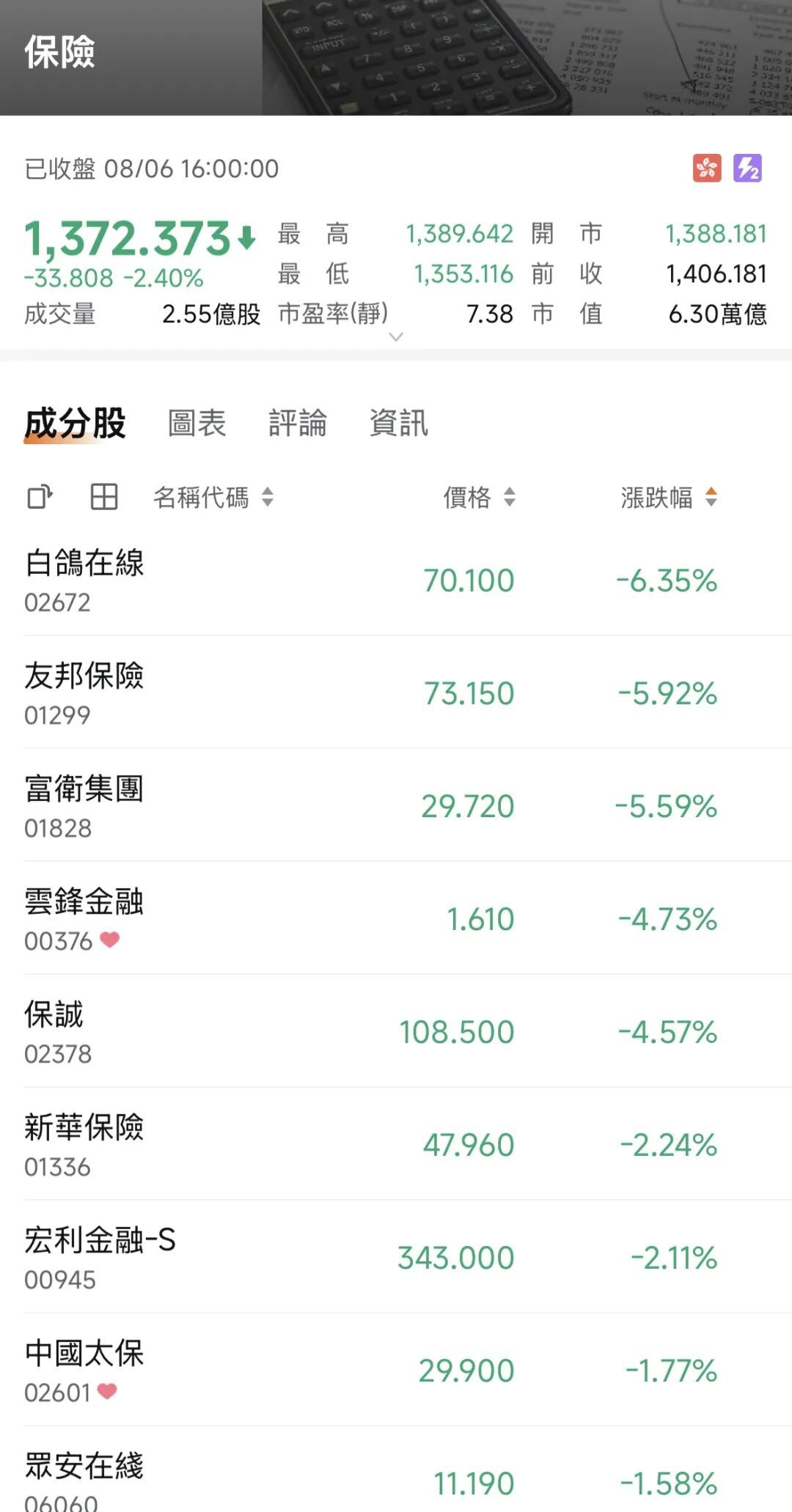The height and width of the screenshot is (1512, 792).
Task: Open the 資訊 tab
Action: 398,423
